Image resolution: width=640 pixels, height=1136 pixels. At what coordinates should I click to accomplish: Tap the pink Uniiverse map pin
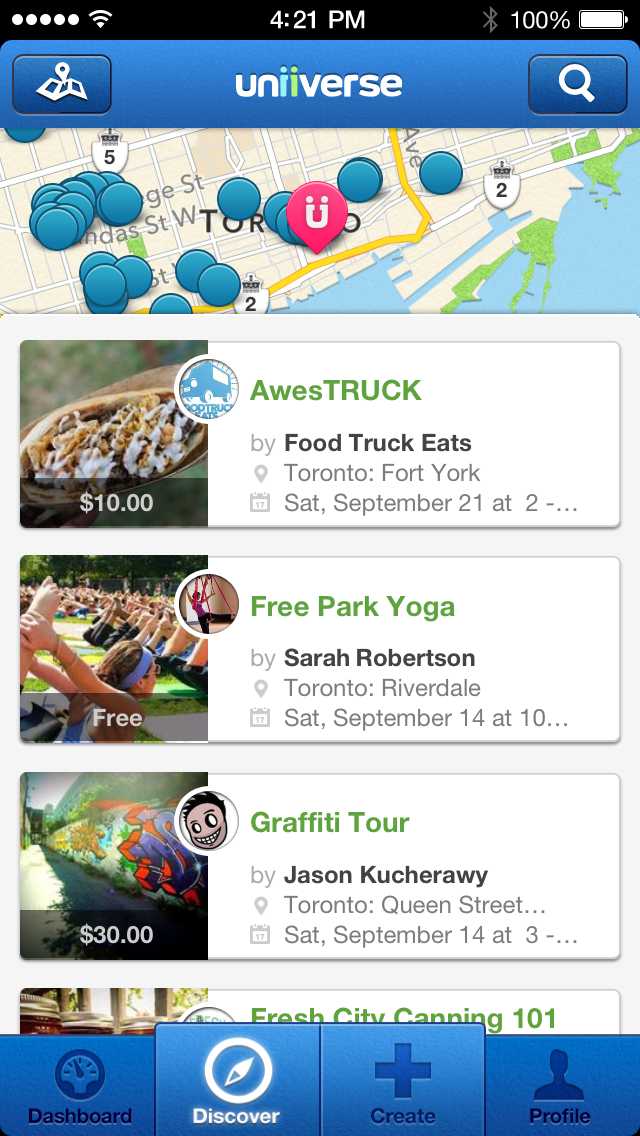pos(316,213)
